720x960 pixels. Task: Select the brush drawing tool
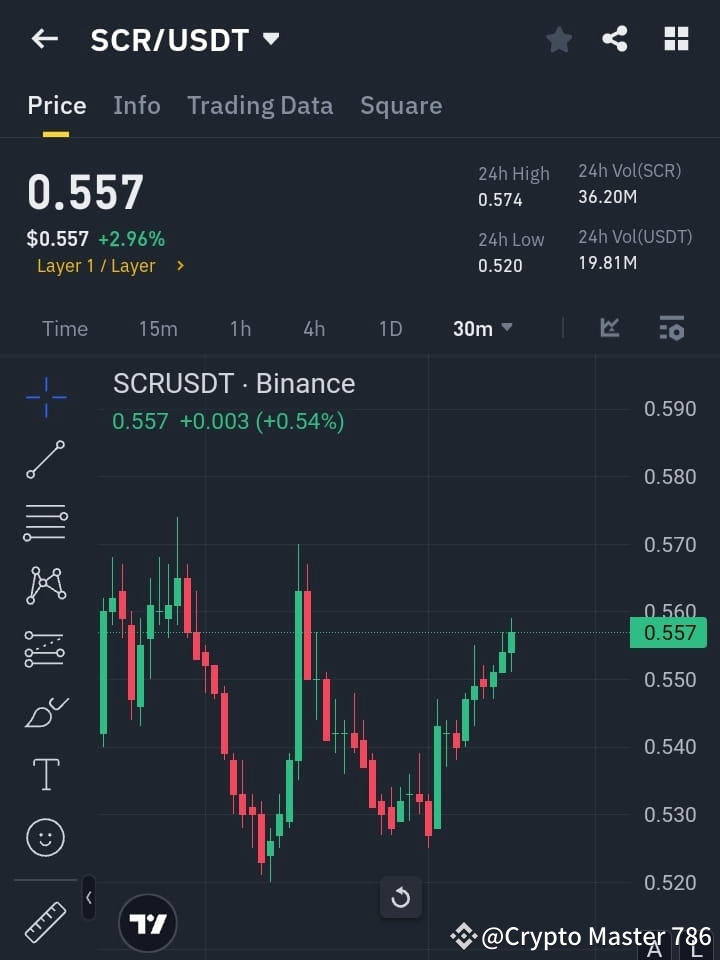pyautogui.click(x=45, y=711)
